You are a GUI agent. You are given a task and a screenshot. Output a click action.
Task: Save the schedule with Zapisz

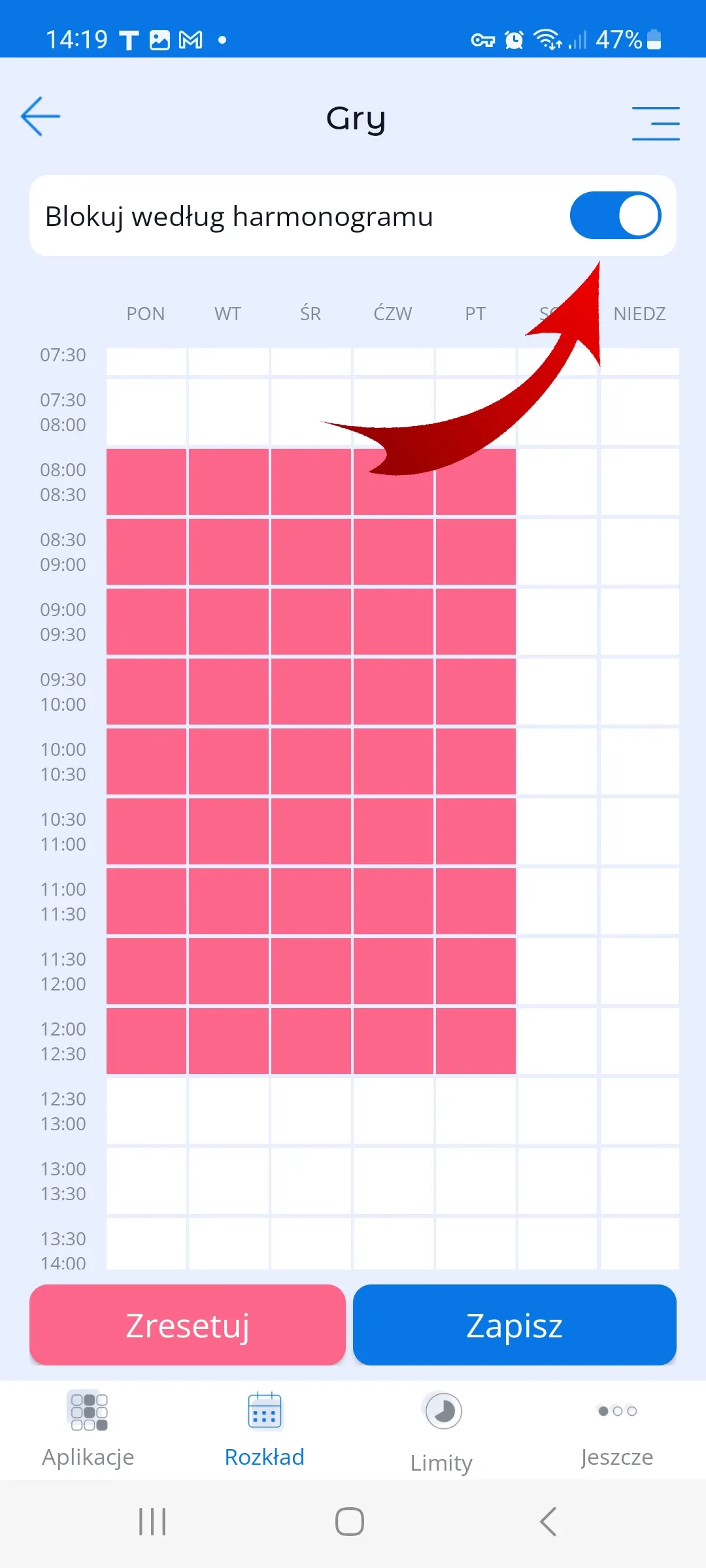coord(514,1325)
